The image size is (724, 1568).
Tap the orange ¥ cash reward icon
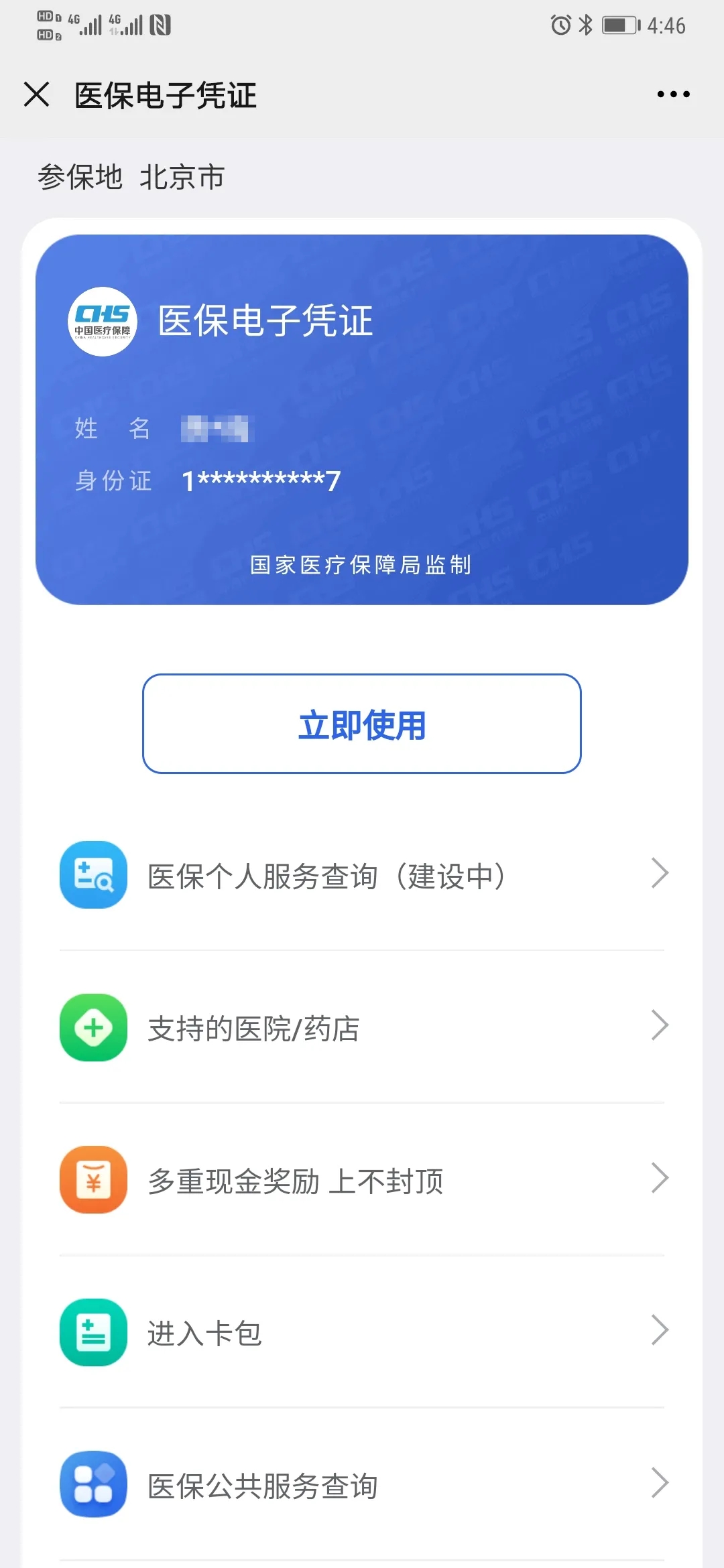(94, 1181)
